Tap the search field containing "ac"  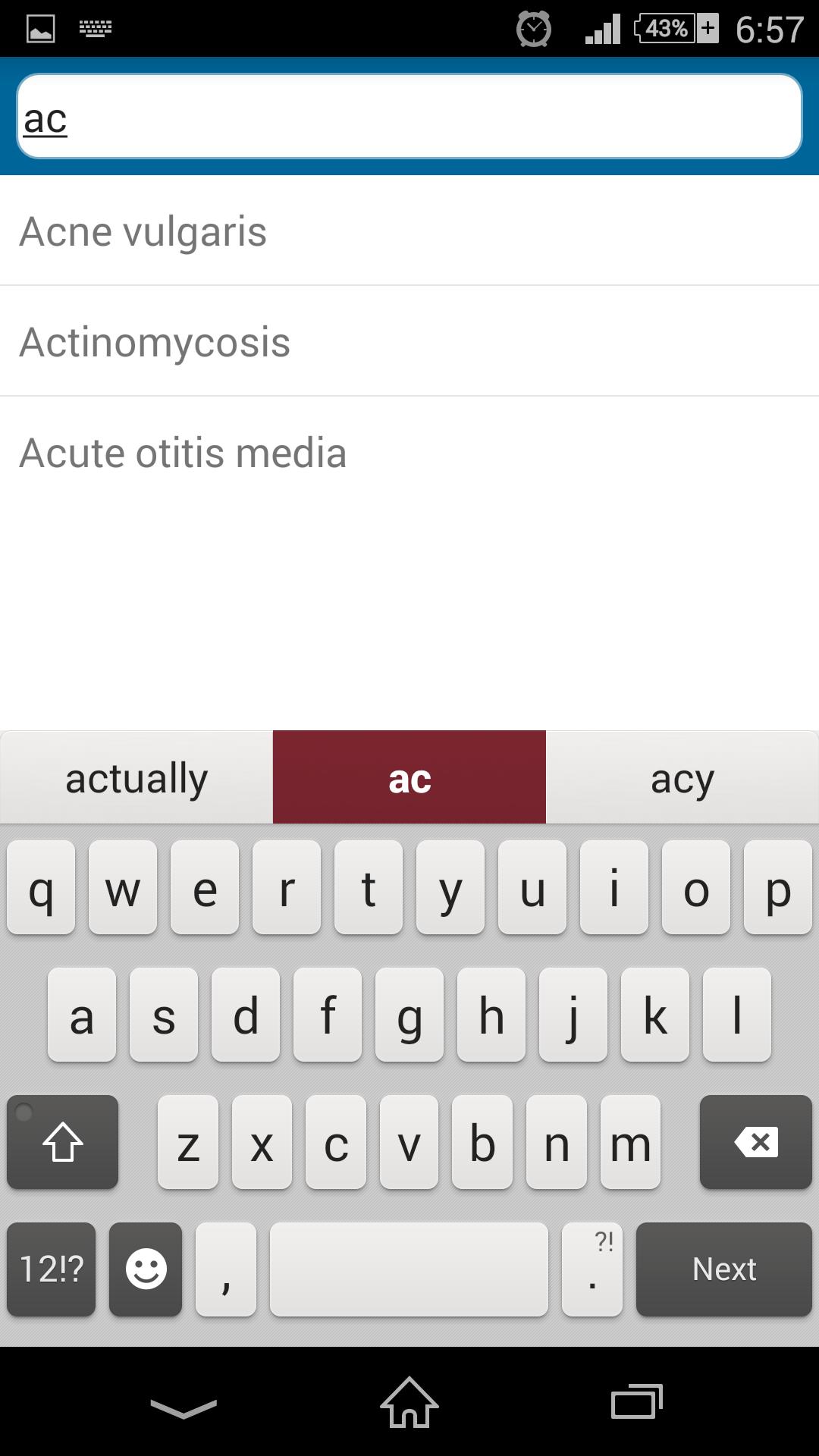point(409,117)
